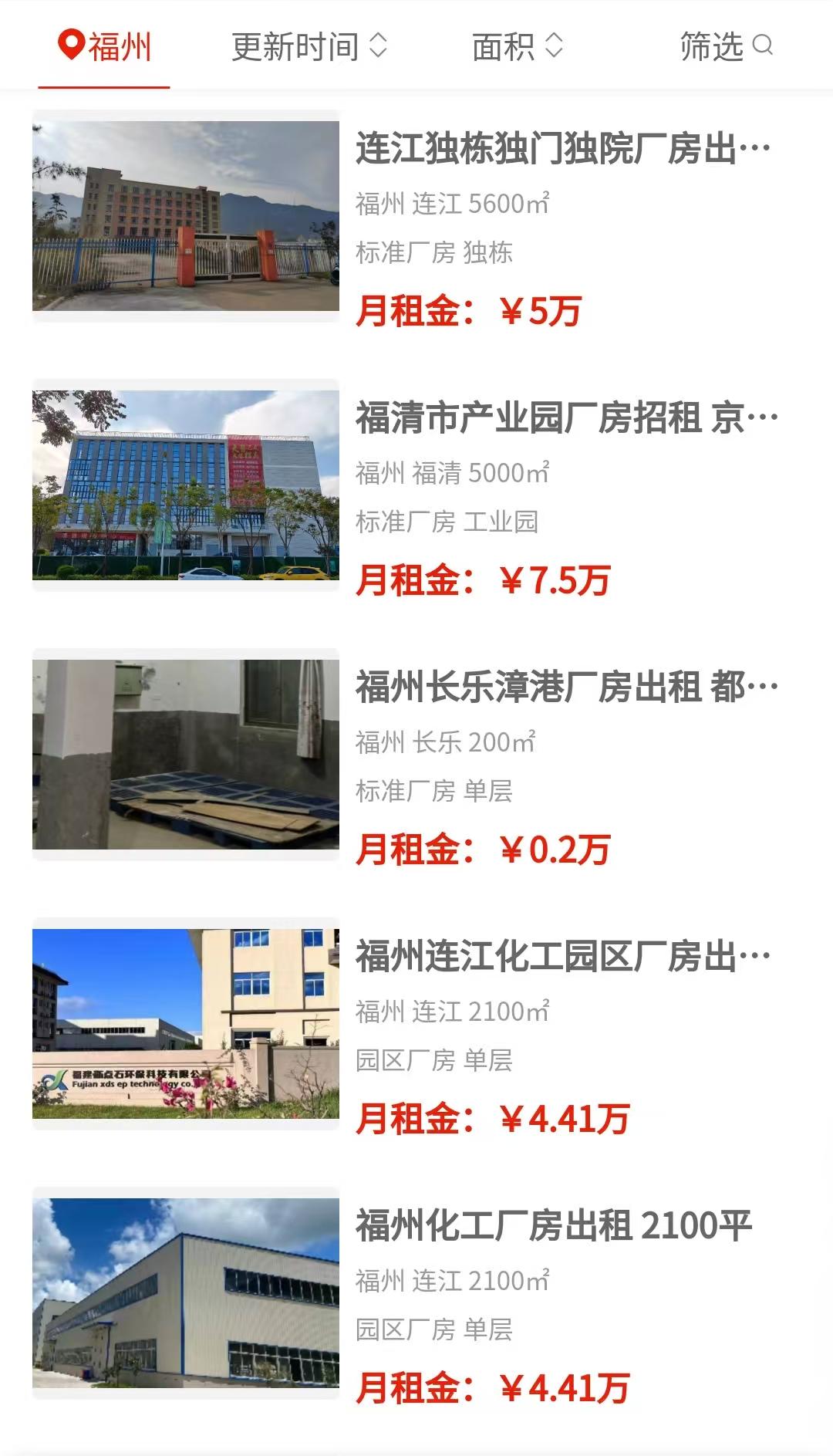The width and height of the screenshot is (833, 1456).
Task: Open the 连江独栋独门独院厂房 listing
Action: coord(562,148)
